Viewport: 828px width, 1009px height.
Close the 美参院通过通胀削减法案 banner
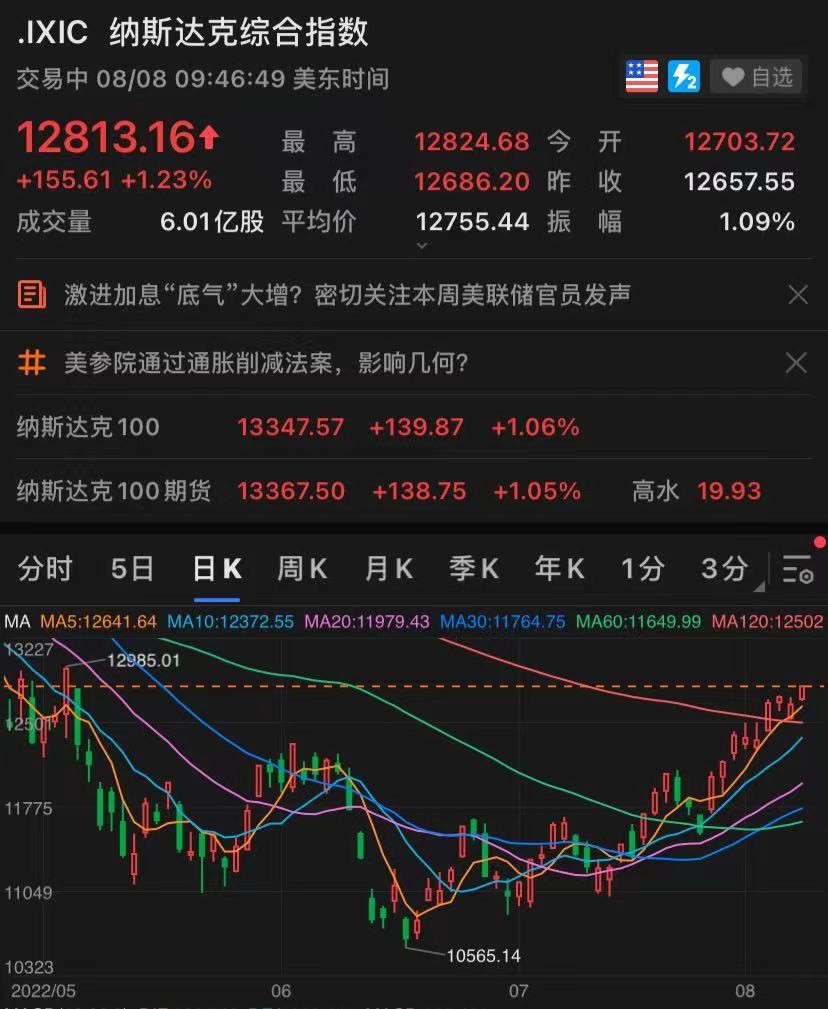click(797, 363)
